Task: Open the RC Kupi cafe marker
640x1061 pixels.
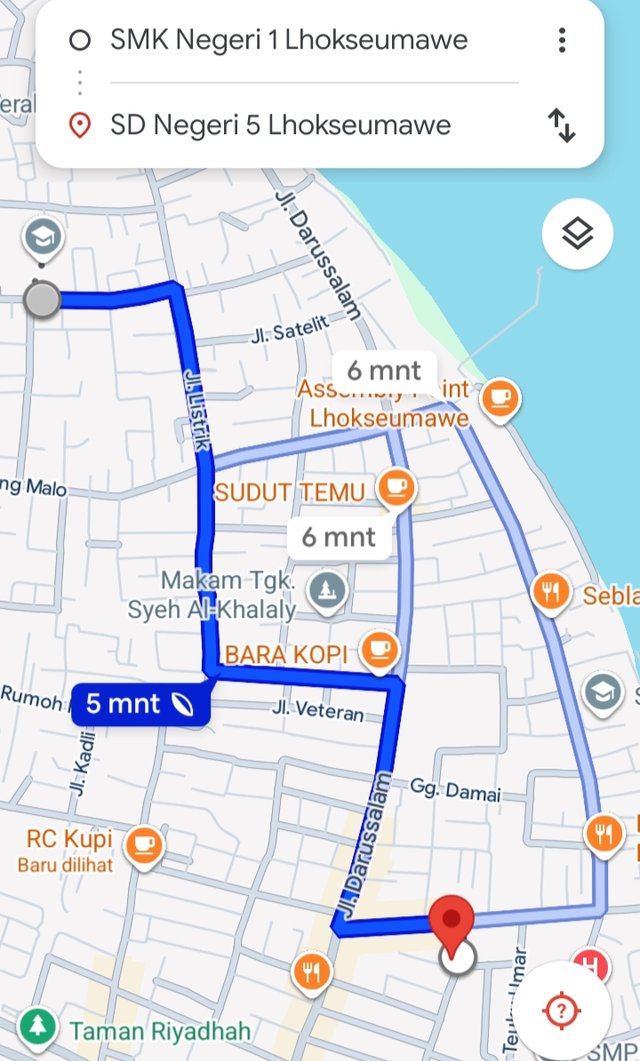Action: pyautogui.click(x=144, y=845)
